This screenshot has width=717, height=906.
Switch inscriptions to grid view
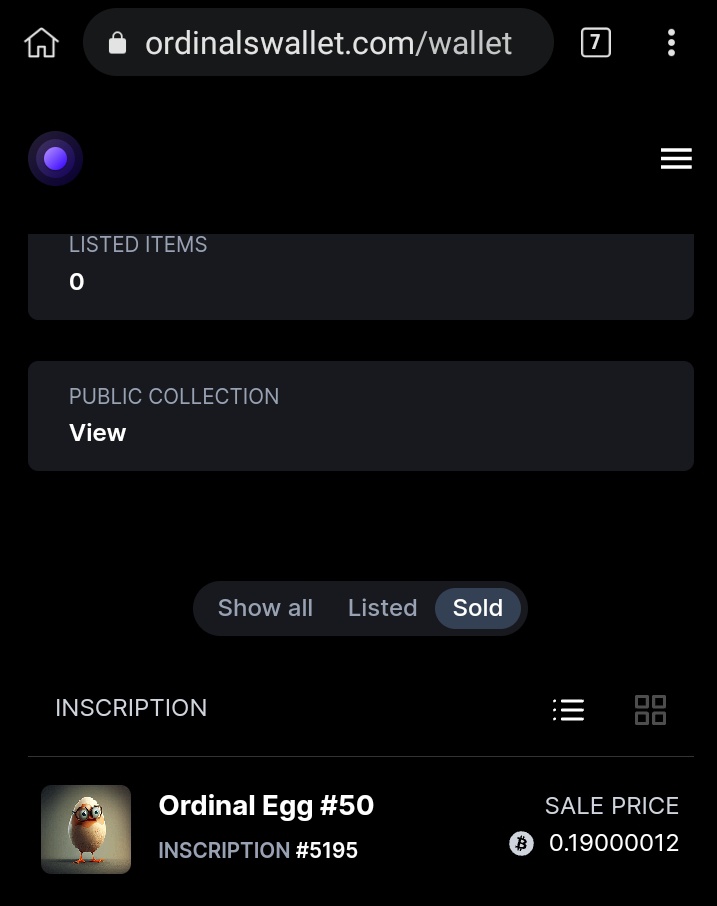click(x=650, y=710)
